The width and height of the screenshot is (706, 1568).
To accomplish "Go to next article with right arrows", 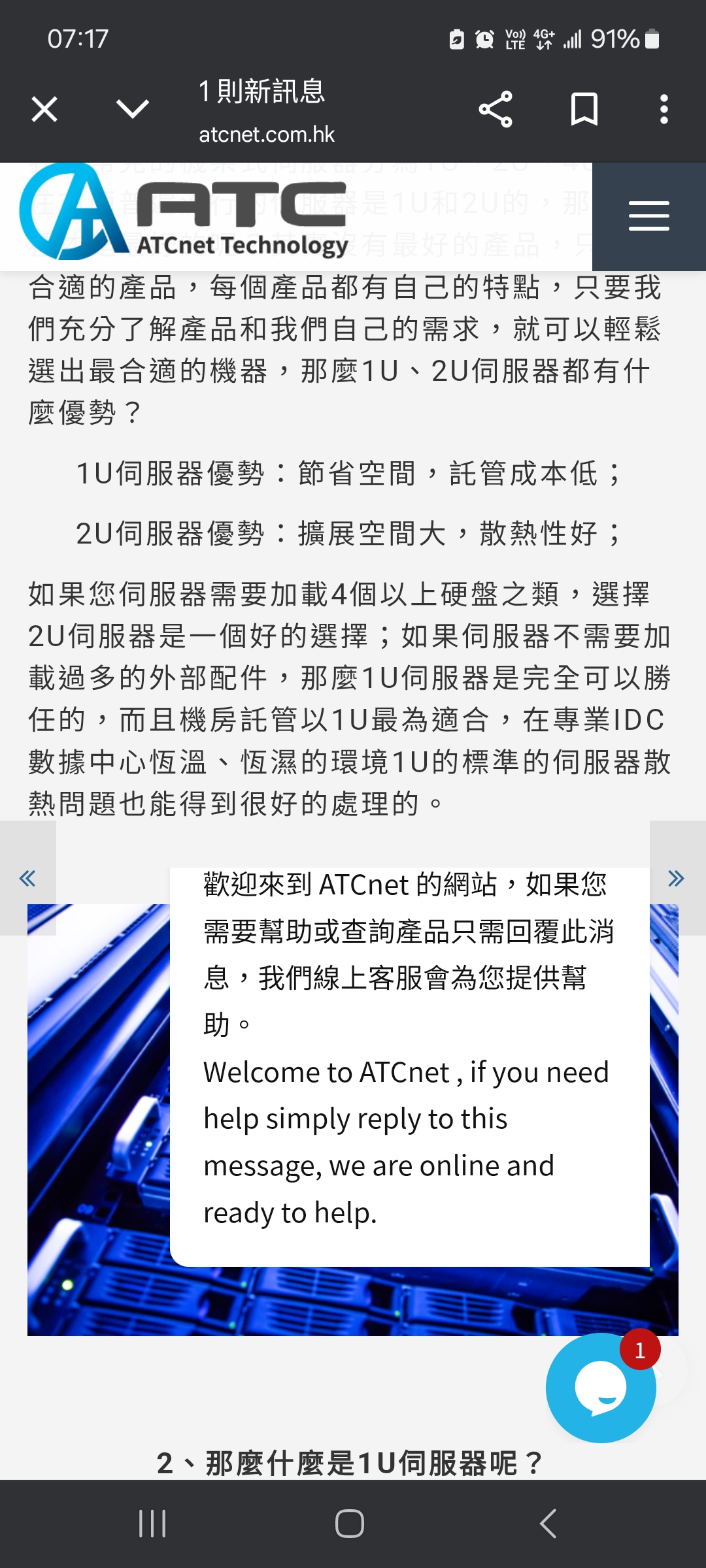I will 677,878.
